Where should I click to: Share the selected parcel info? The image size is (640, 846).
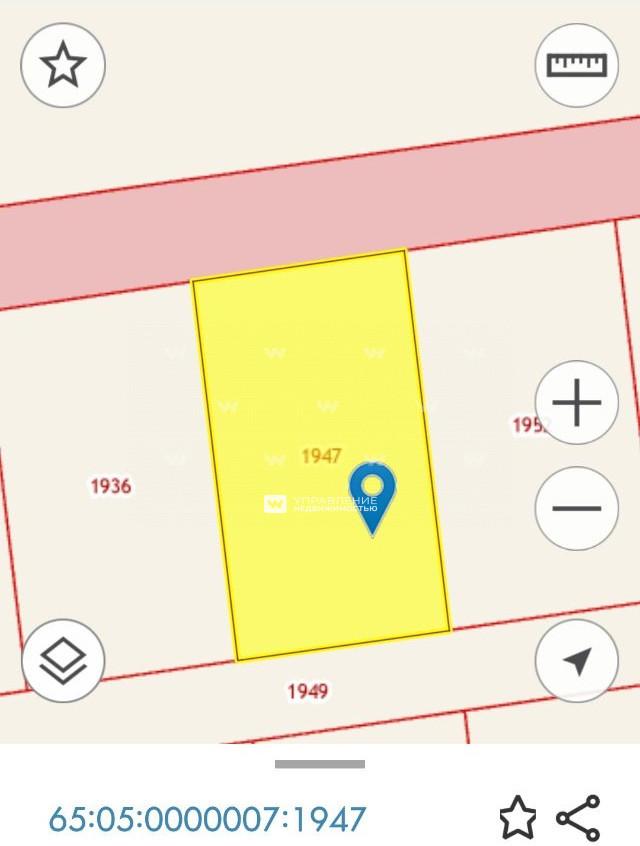click(578, 818)
